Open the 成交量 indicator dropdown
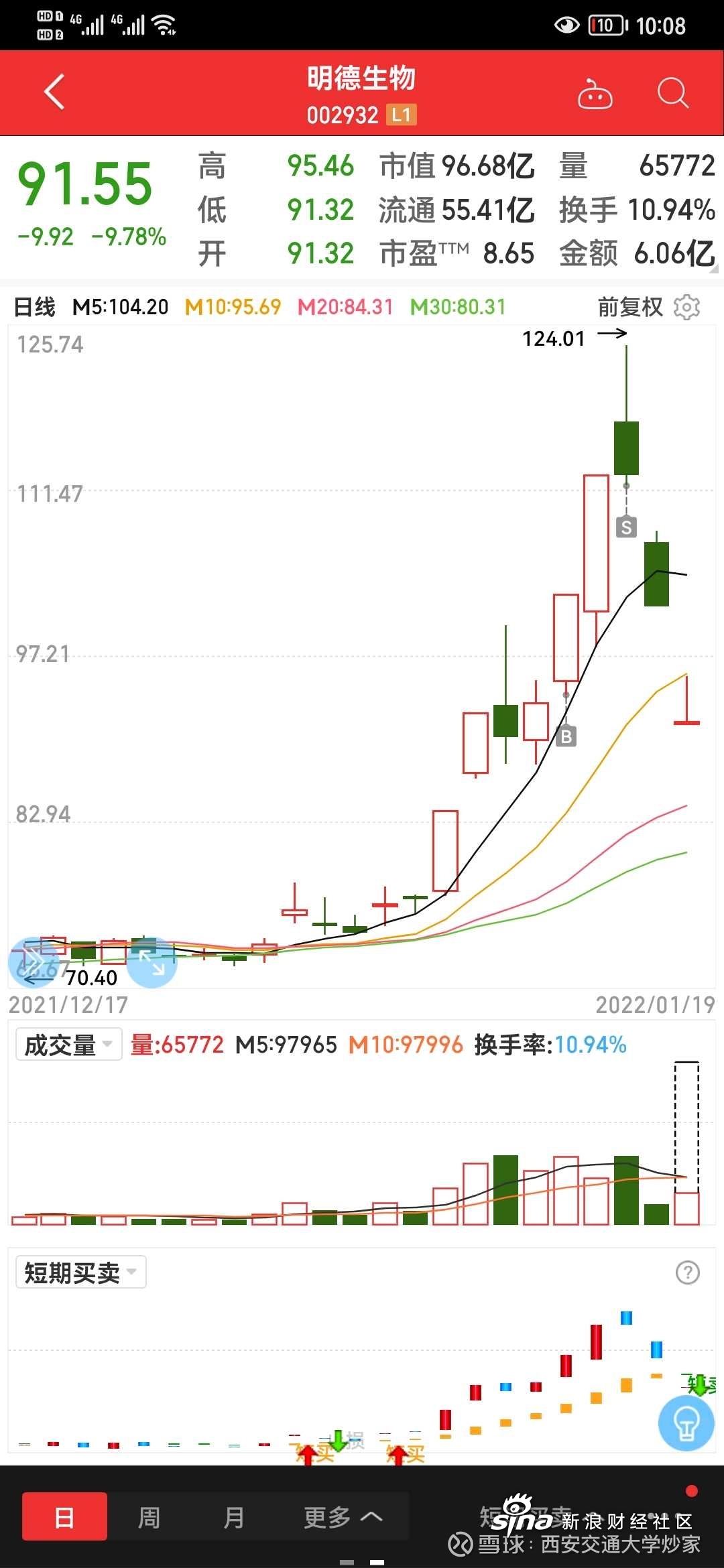This screenshot has width=724, height=1568. point(68,1045)
